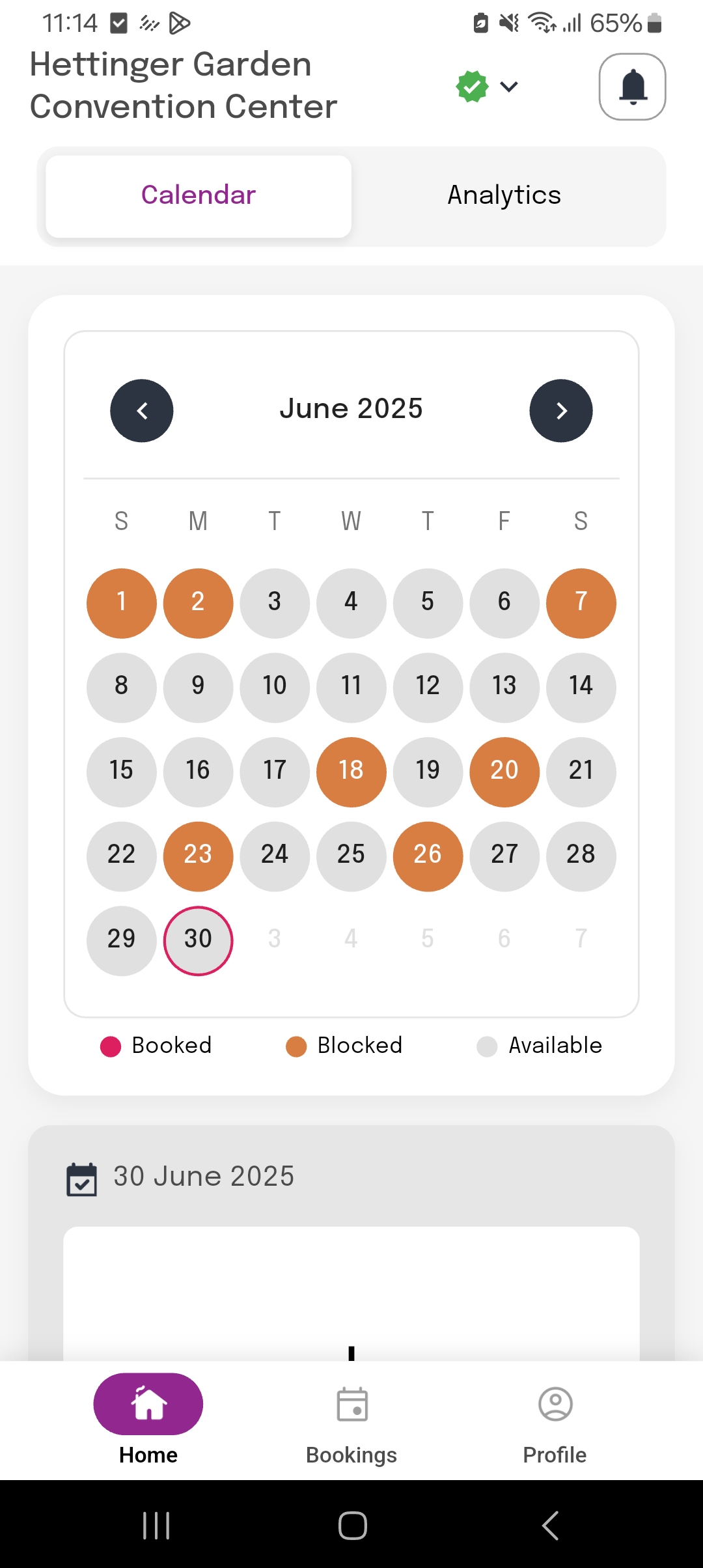Image resolution: width=703 pixels, height=1568 pixels.
Task: Tap June 29 on the calendar
Action: tap(122, 940)
